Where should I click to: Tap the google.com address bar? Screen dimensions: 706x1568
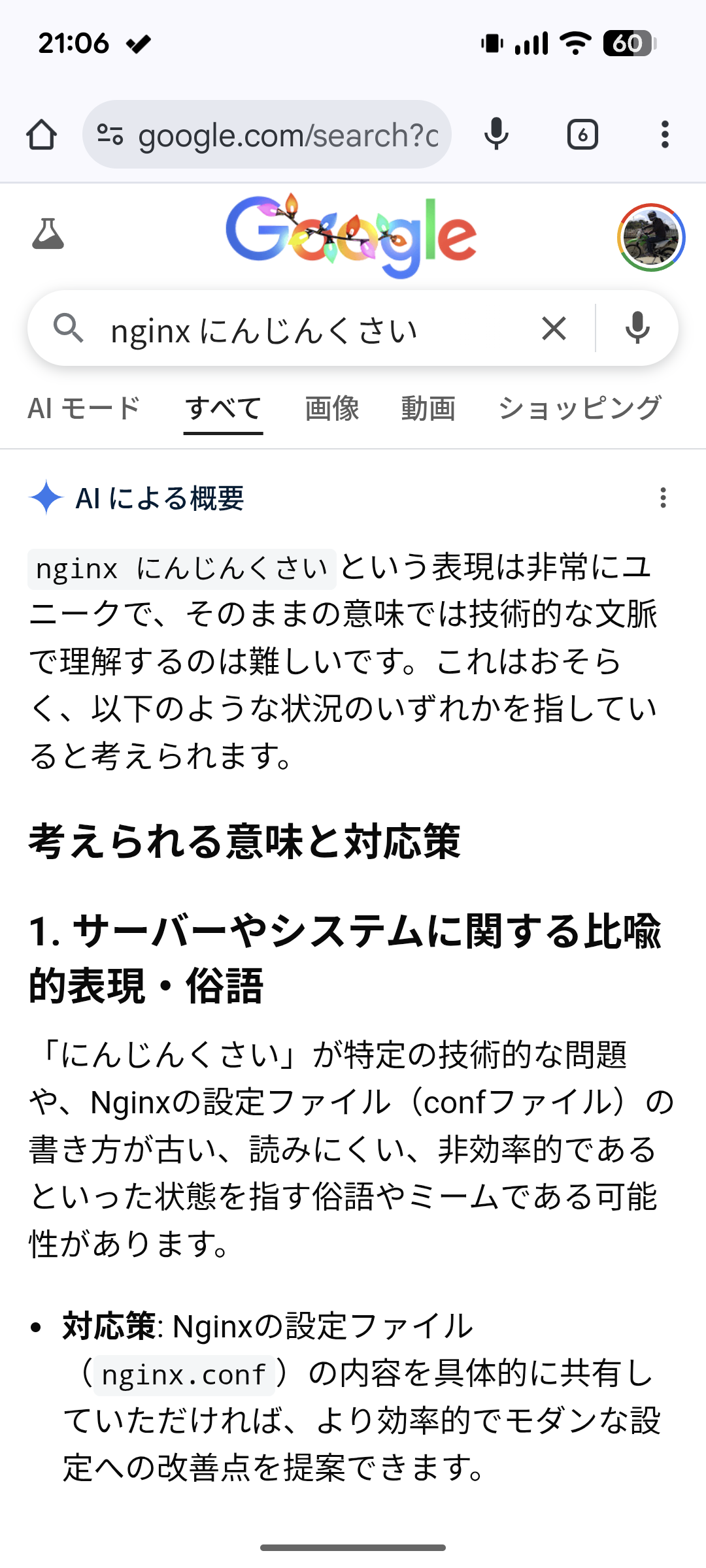click(x=288, y=135)
